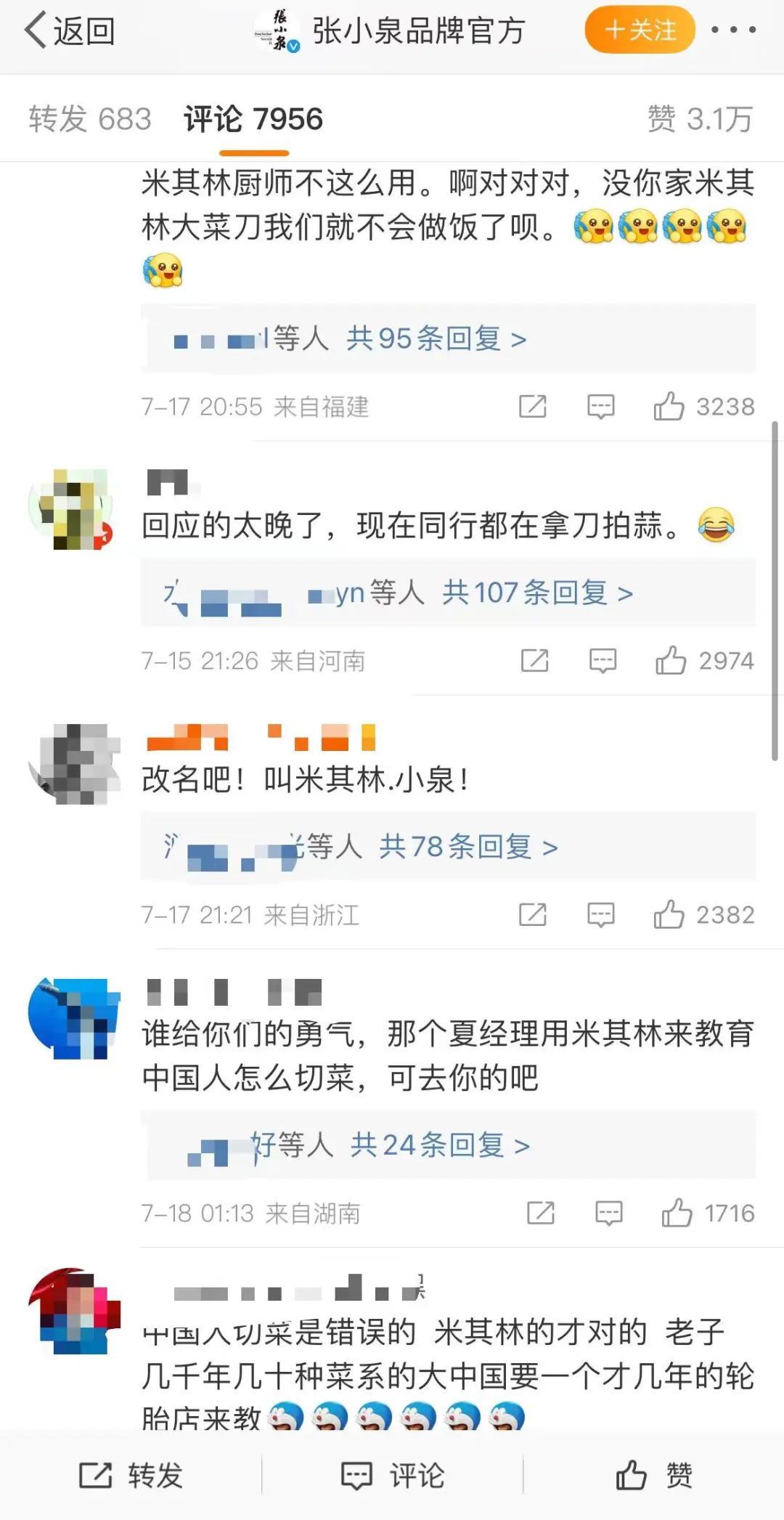
Task: Like the comment with 3238 likes
Action: coord(669,407)
